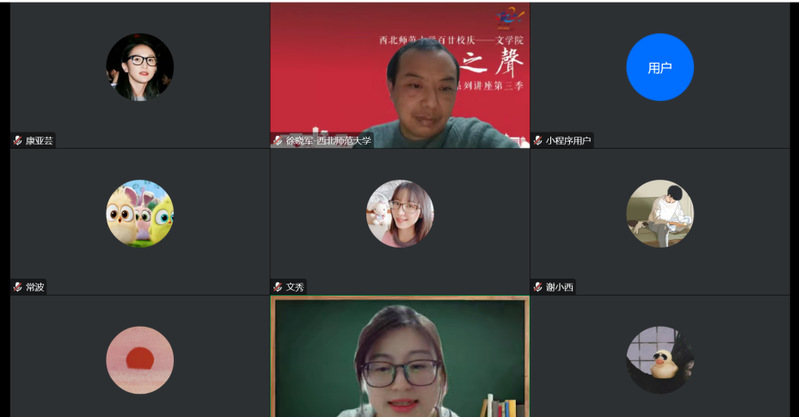Select 谢小西's participant tile
The height and width of the screenshot is (417, 799).
click(660, 220)
